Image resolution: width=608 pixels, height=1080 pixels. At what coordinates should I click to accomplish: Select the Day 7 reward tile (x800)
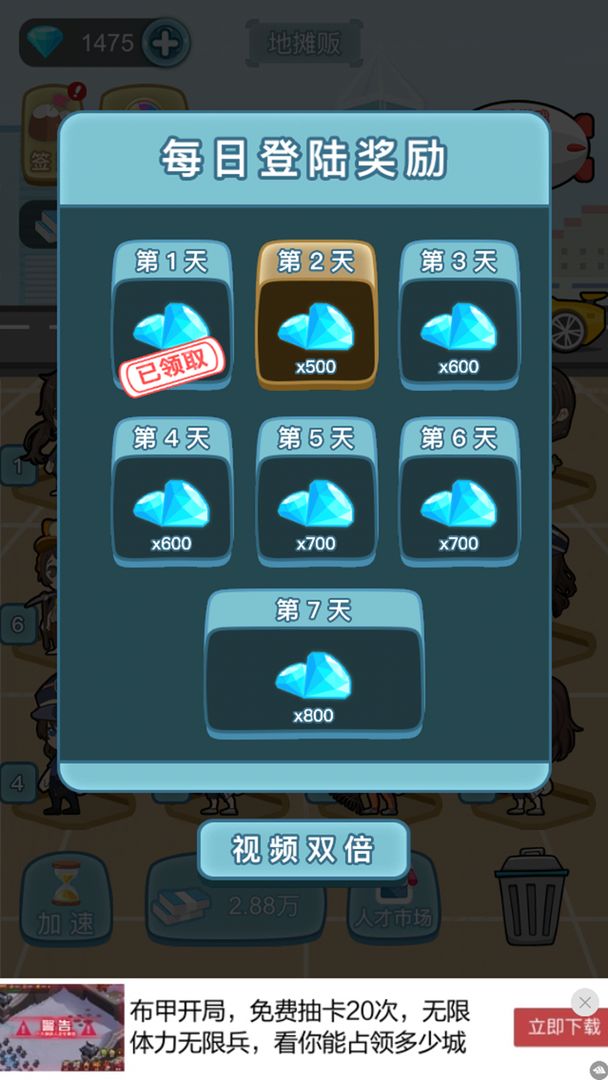(313, 665)
